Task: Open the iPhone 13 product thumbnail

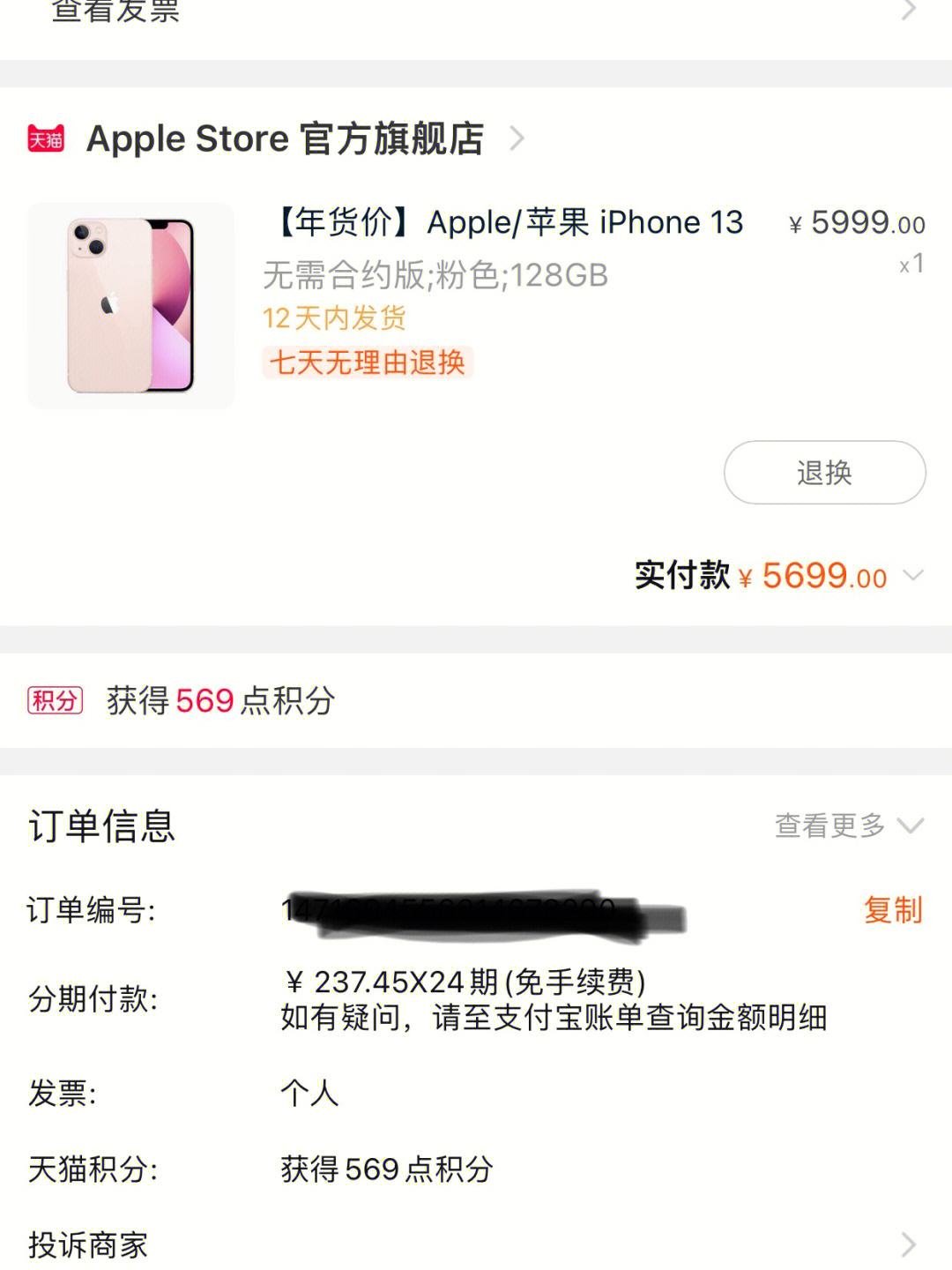Action: click(x=131, y=305)
